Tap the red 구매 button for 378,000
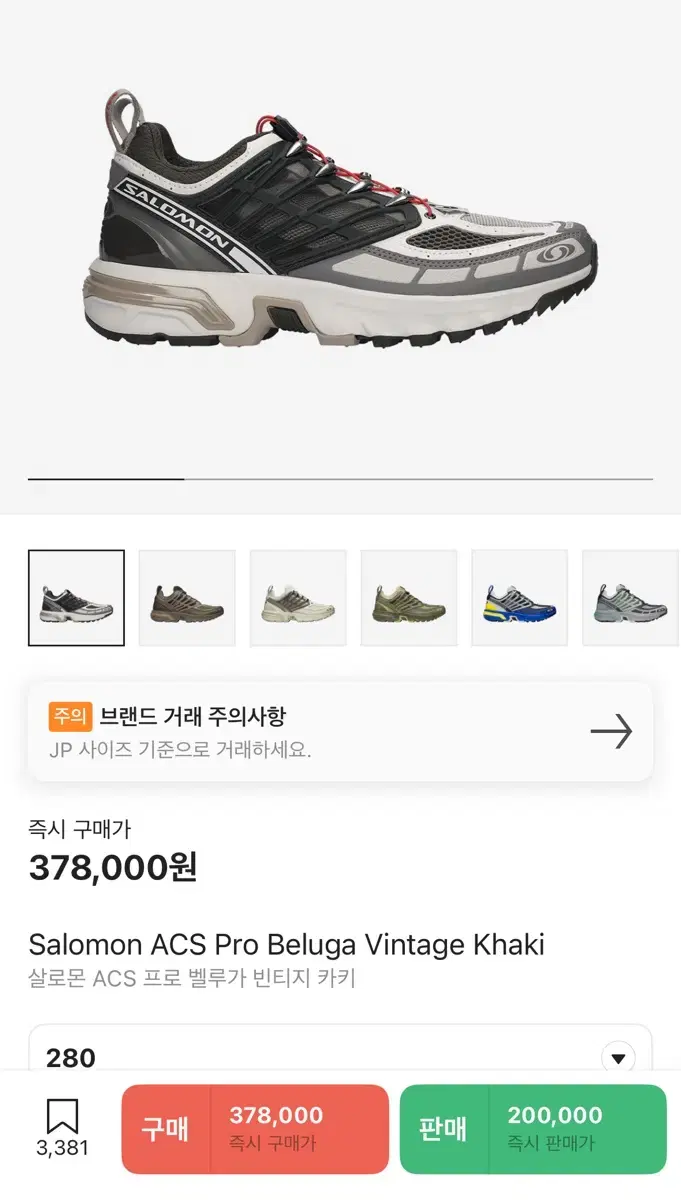 [x=255, y=1129]
